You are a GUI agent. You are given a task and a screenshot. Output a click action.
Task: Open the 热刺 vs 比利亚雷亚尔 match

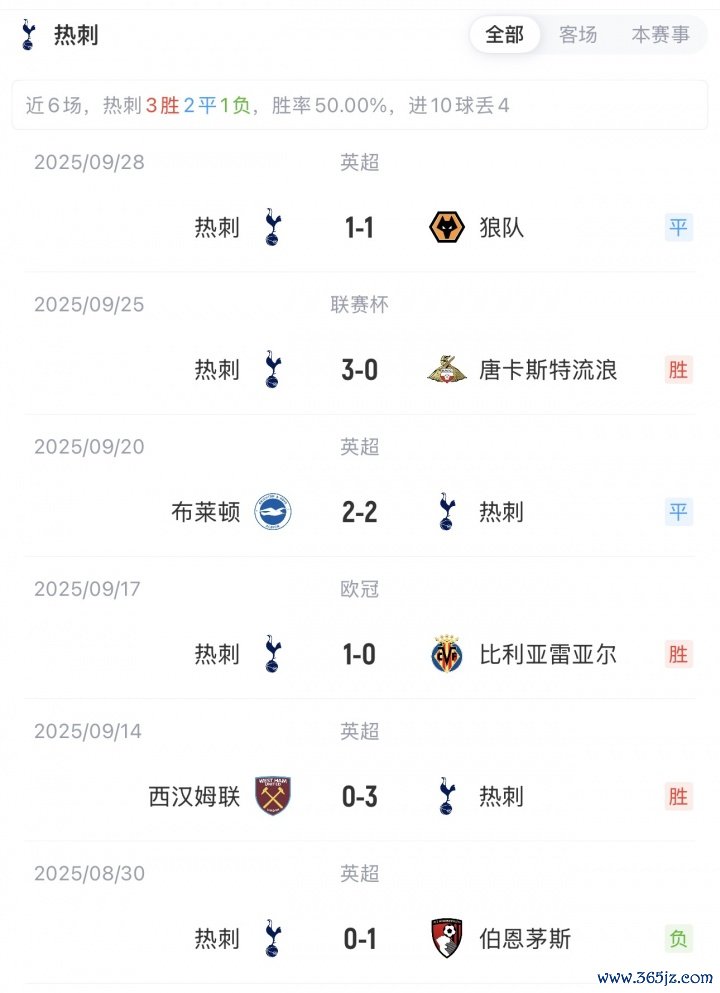pos(360,655)
